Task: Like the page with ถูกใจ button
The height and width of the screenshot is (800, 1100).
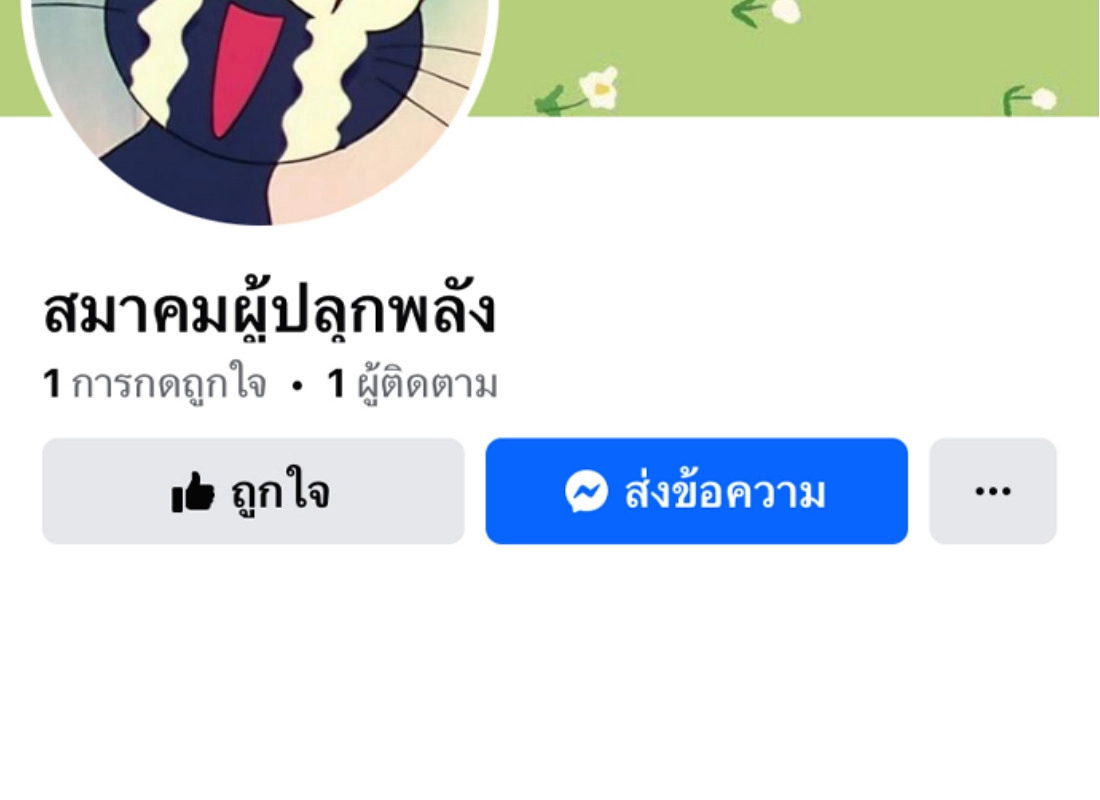Action: point(253,491)
